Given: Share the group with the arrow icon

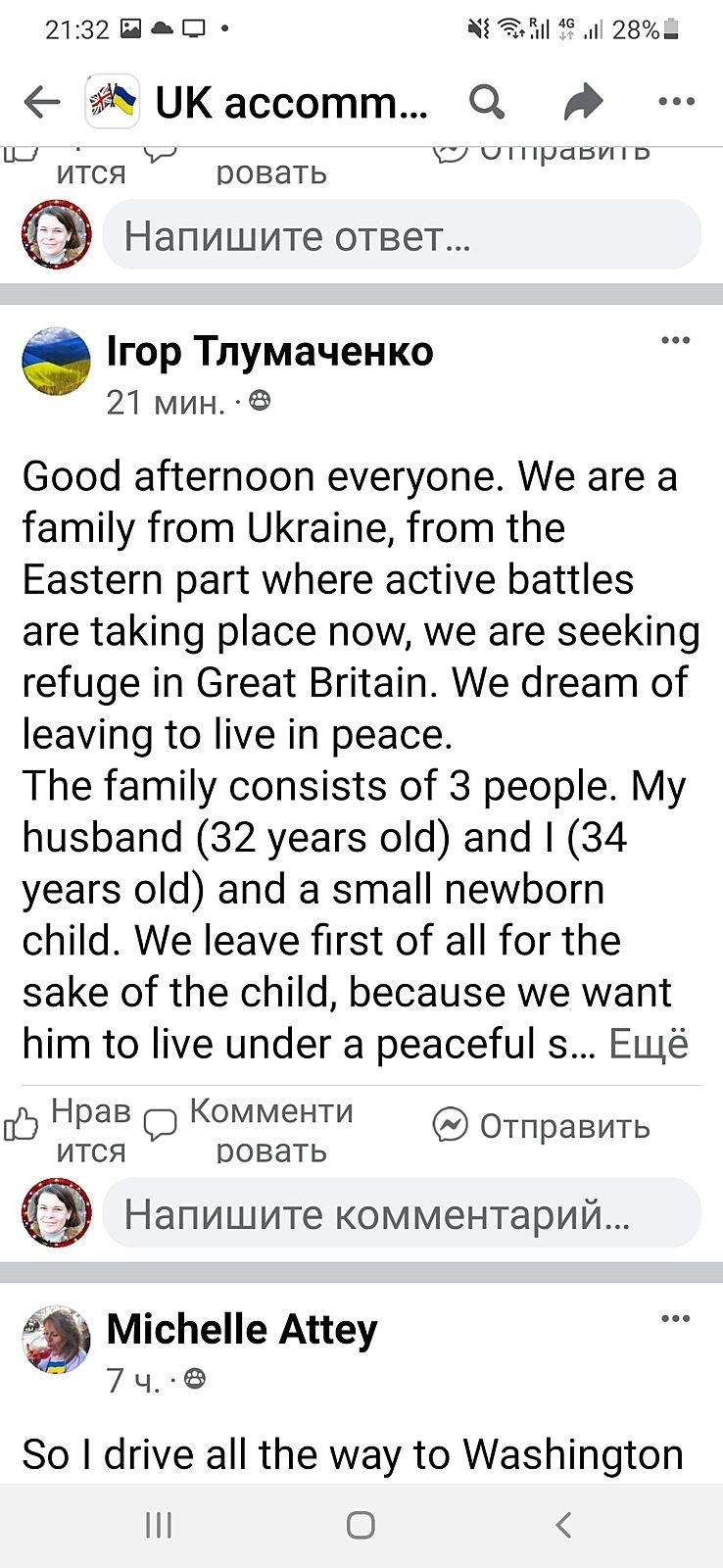Looking at the screenshot, I should [583, 101].
